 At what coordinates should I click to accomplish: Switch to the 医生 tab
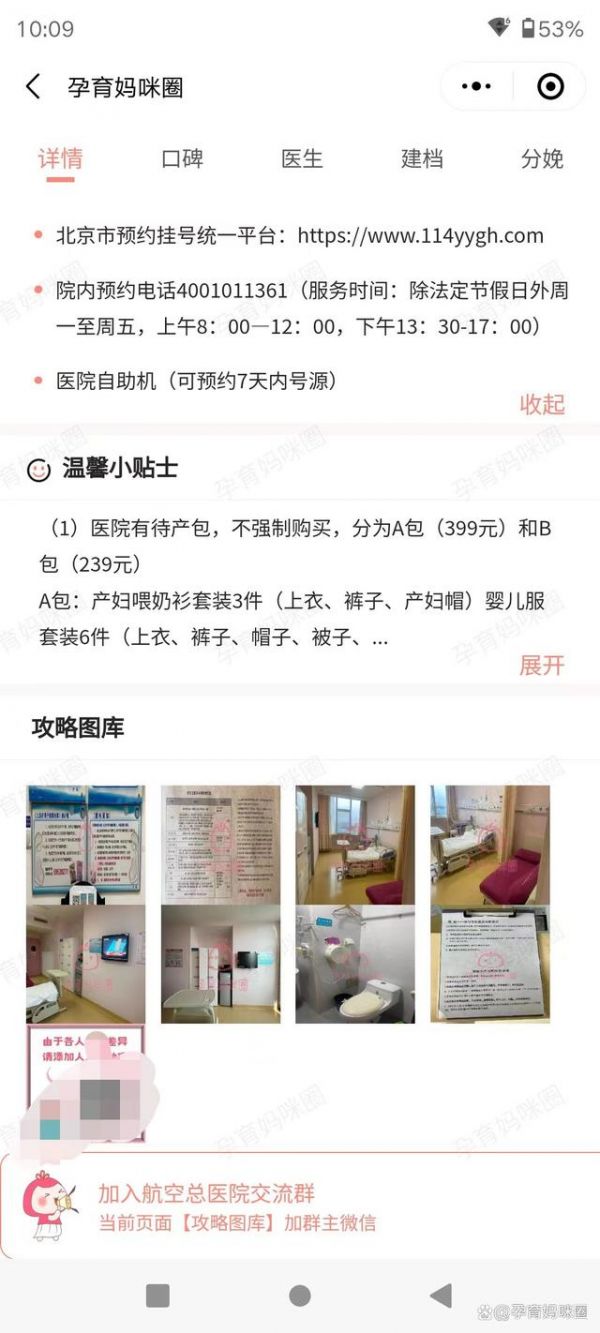(302, 158)
